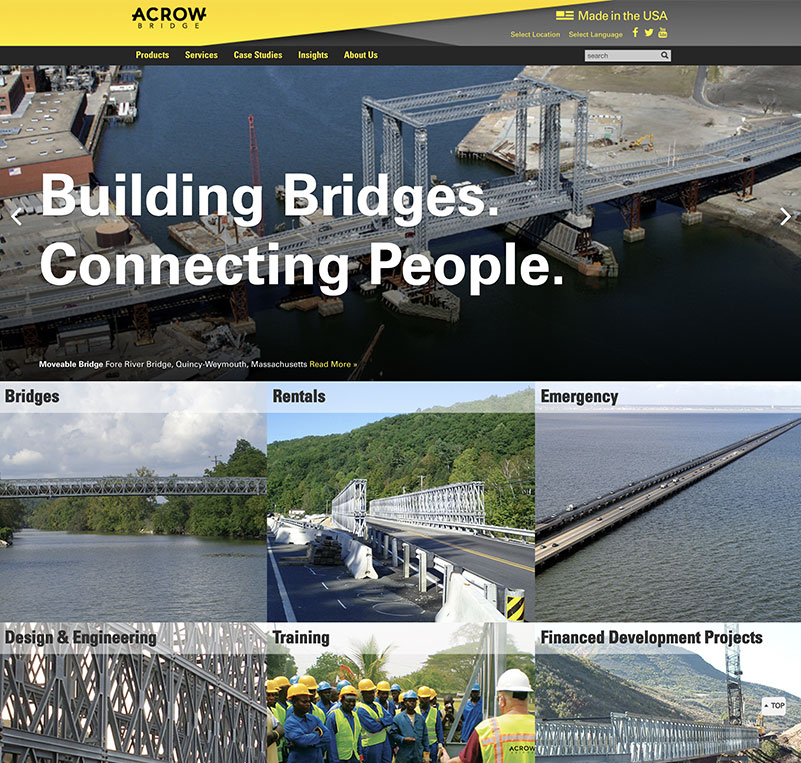Show next slide with right arrow

(785, 217)
